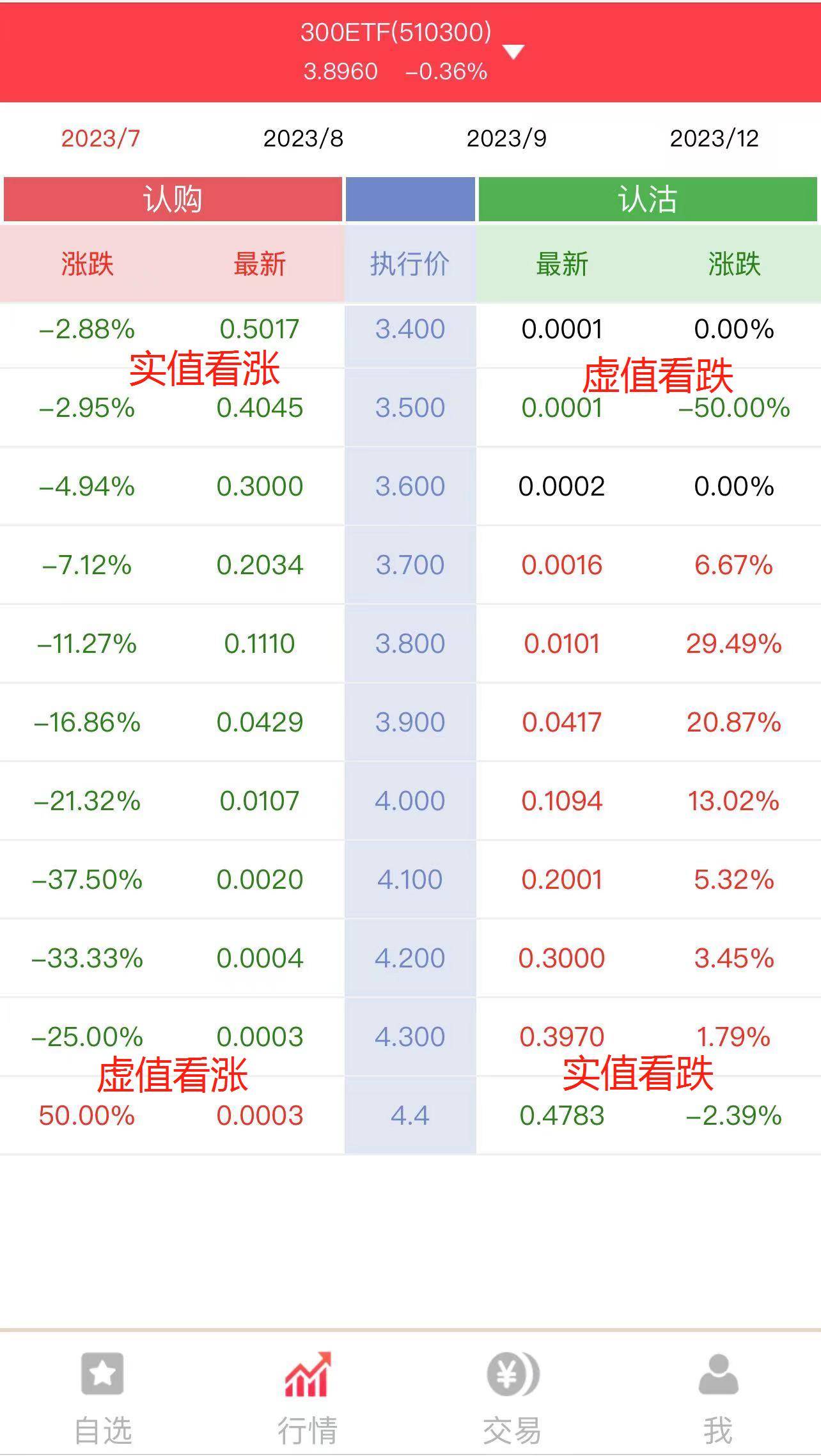Open the call option priced 0.0429
The image size is (821, 1456).
(259, 722)
